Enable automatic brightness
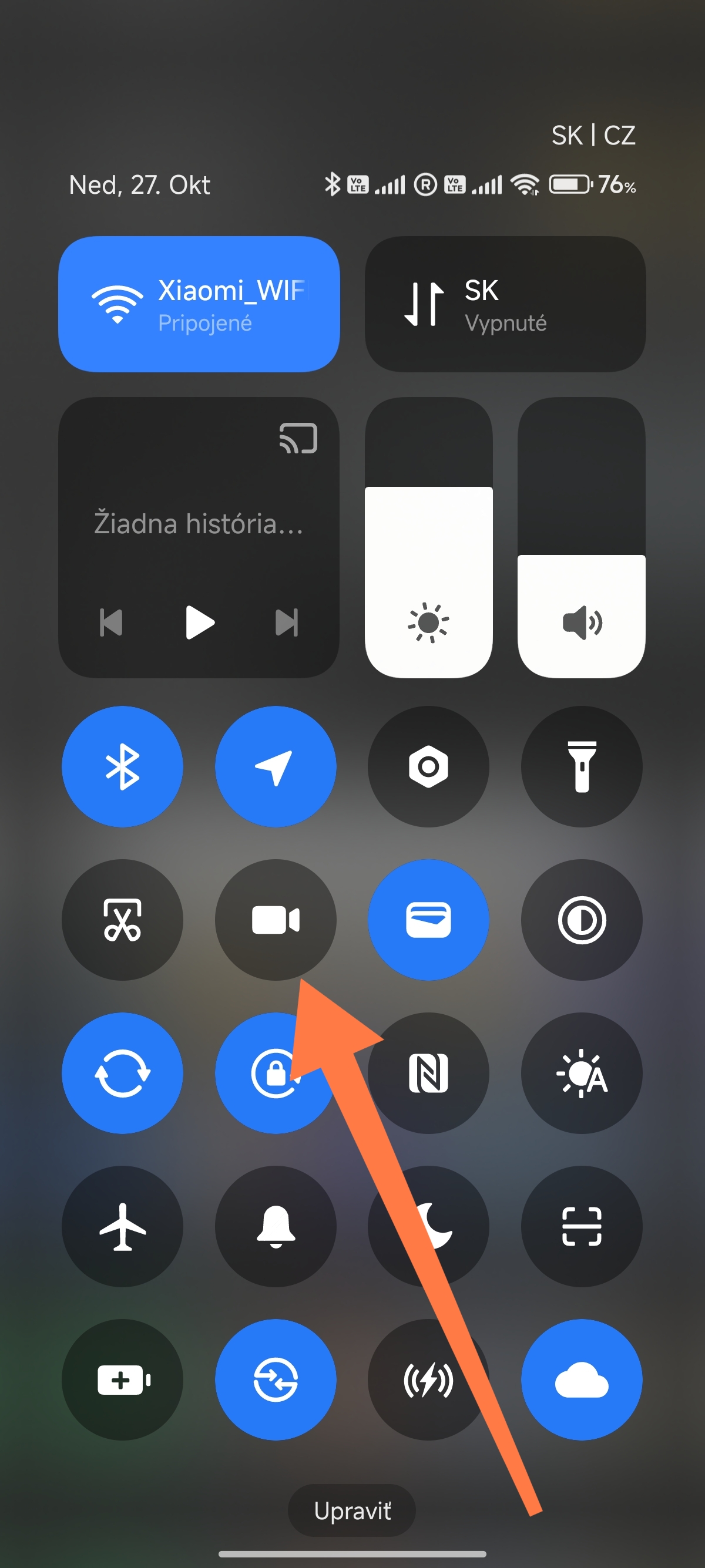This screenshot has width=705, height=1568. click(582, 1073)
